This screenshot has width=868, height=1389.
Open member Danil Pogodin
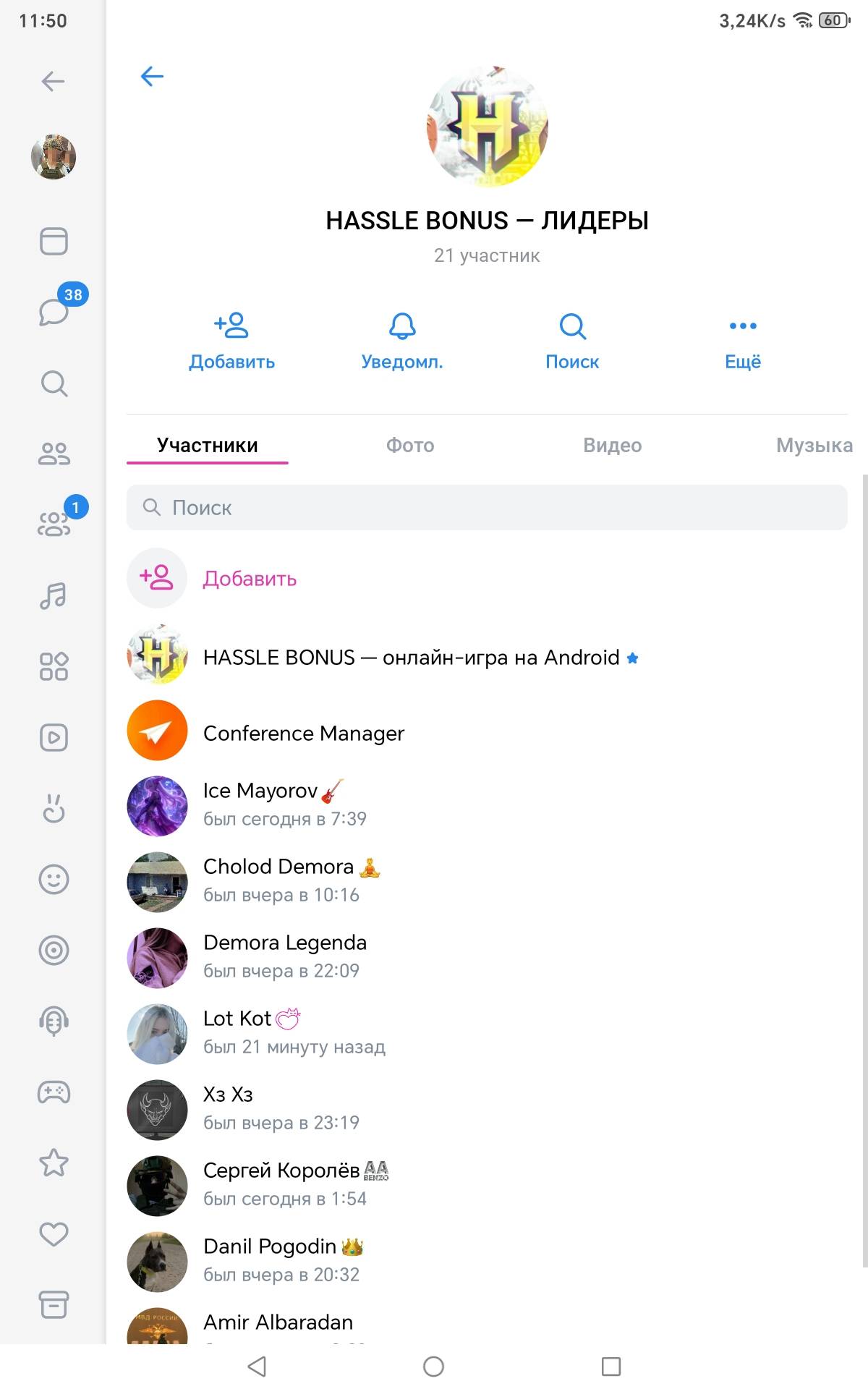point(487,1261)
